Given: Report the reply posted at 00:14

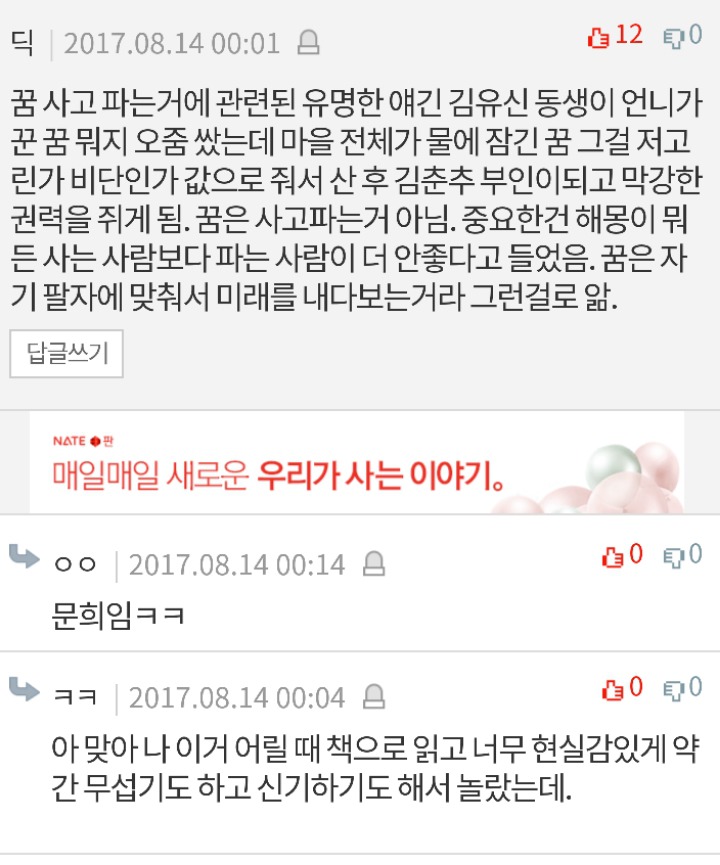Looking at the screenshot, I should [x=374, y=564].
